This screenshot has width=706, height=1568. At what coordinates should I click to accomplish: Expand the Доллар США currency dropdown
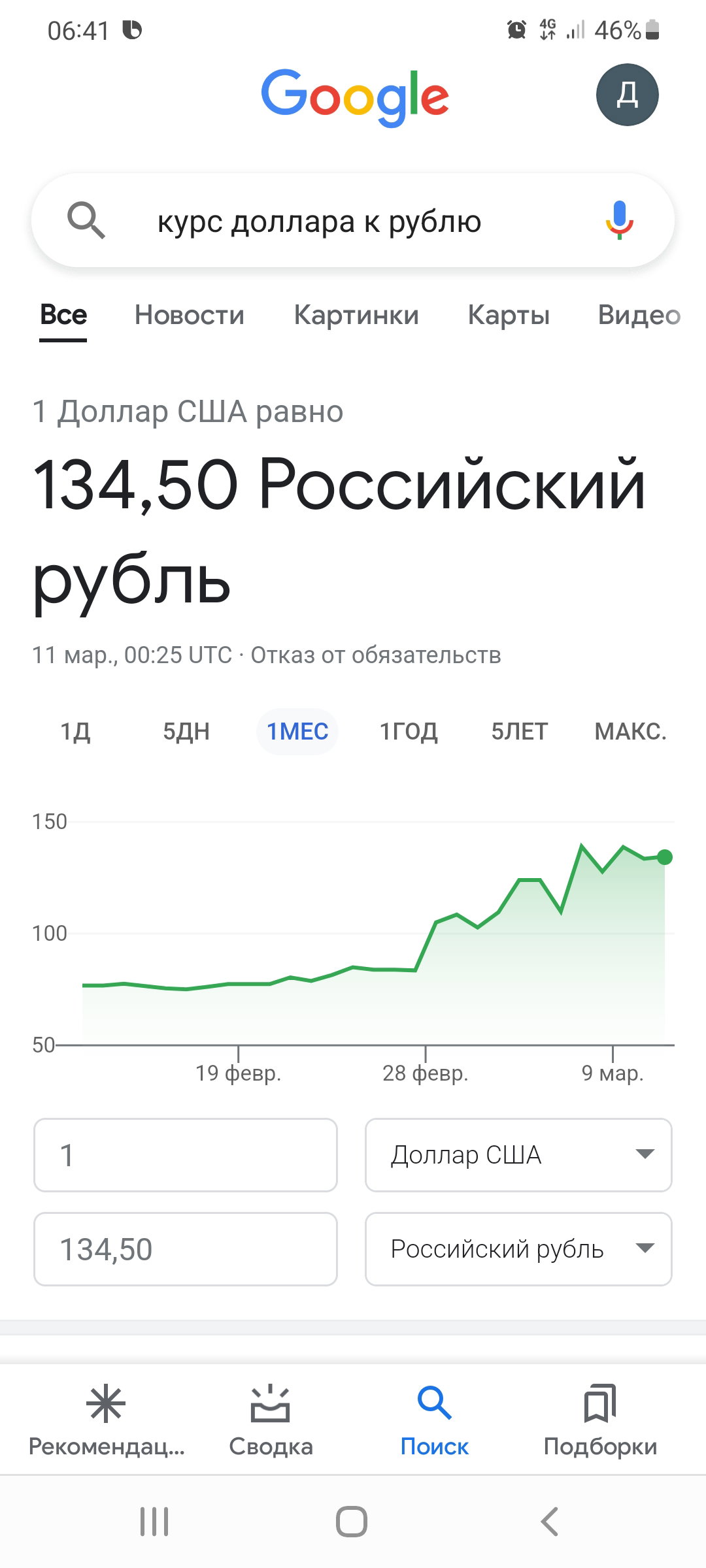[518, 1155]
